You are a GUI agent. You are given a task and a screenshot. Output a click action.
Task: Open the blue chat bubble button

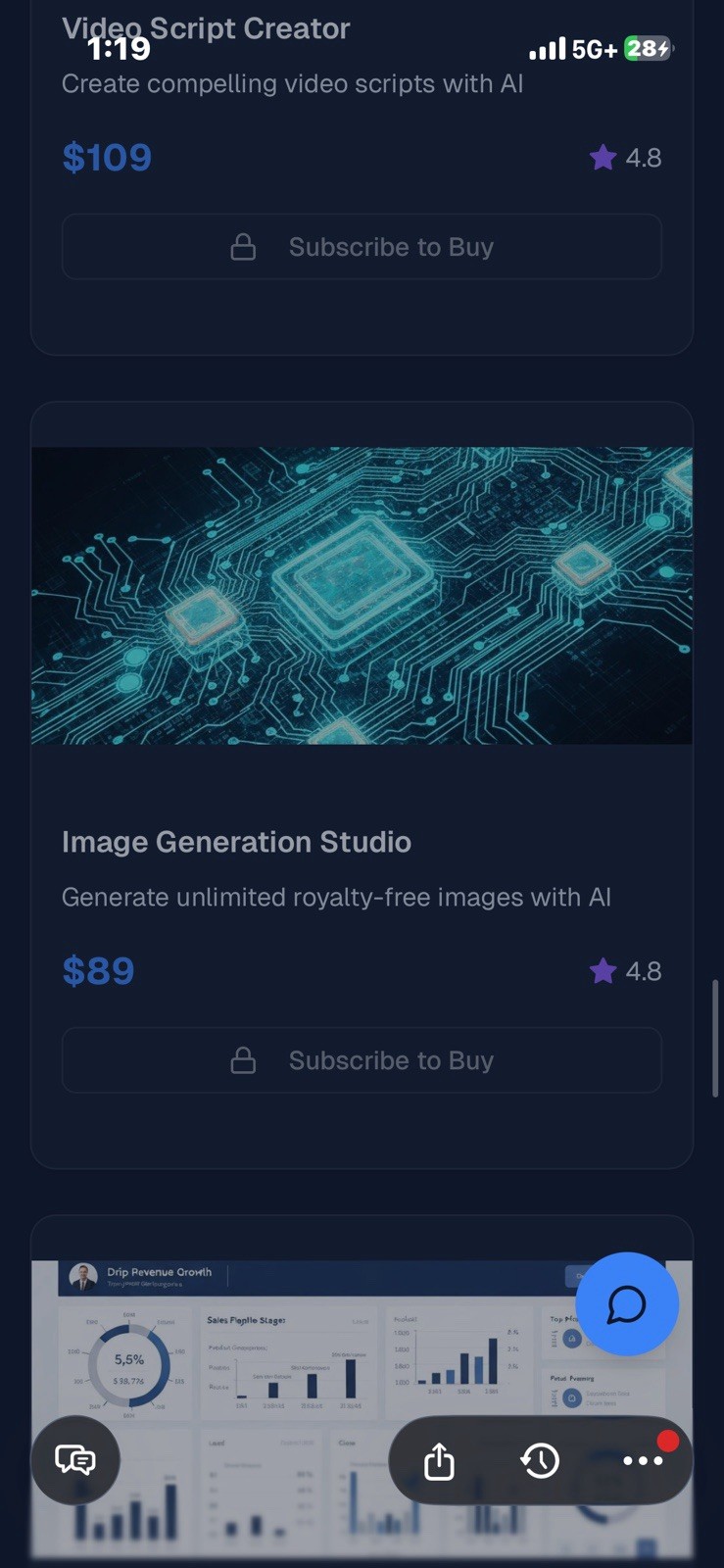click(x=627, y=1304)
